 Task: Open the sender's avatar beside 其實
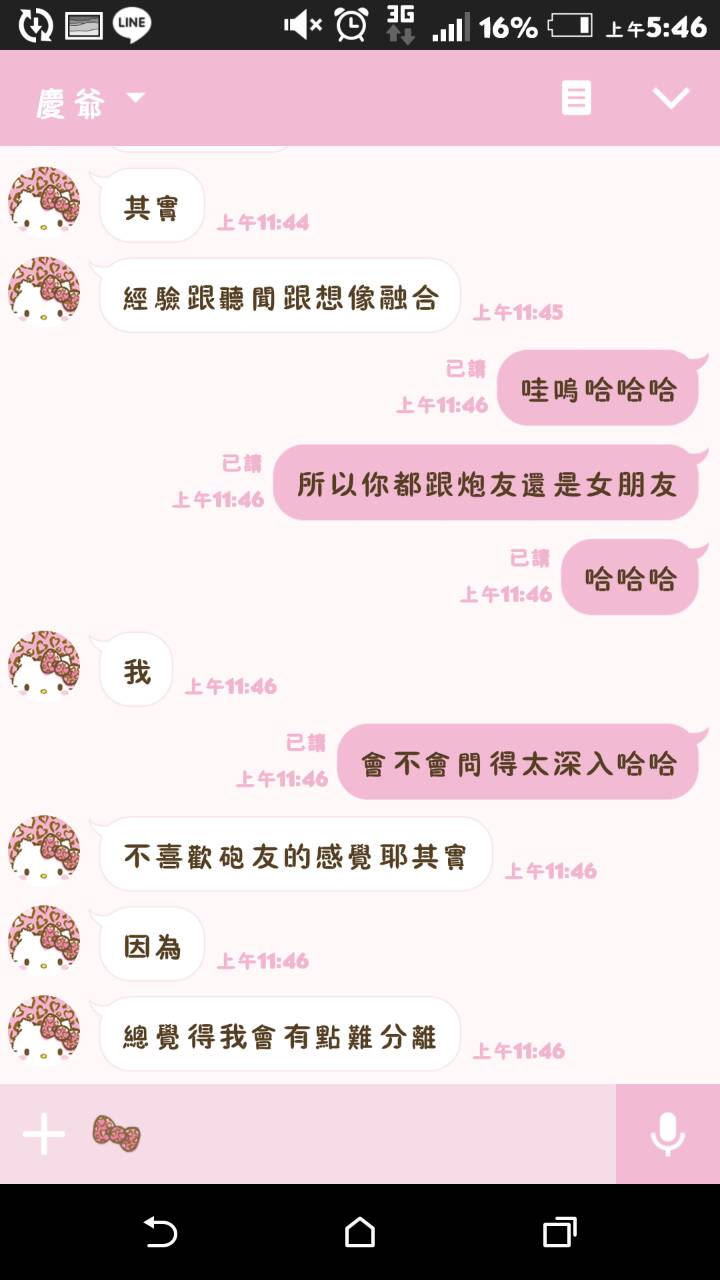[x=45, y=201]
